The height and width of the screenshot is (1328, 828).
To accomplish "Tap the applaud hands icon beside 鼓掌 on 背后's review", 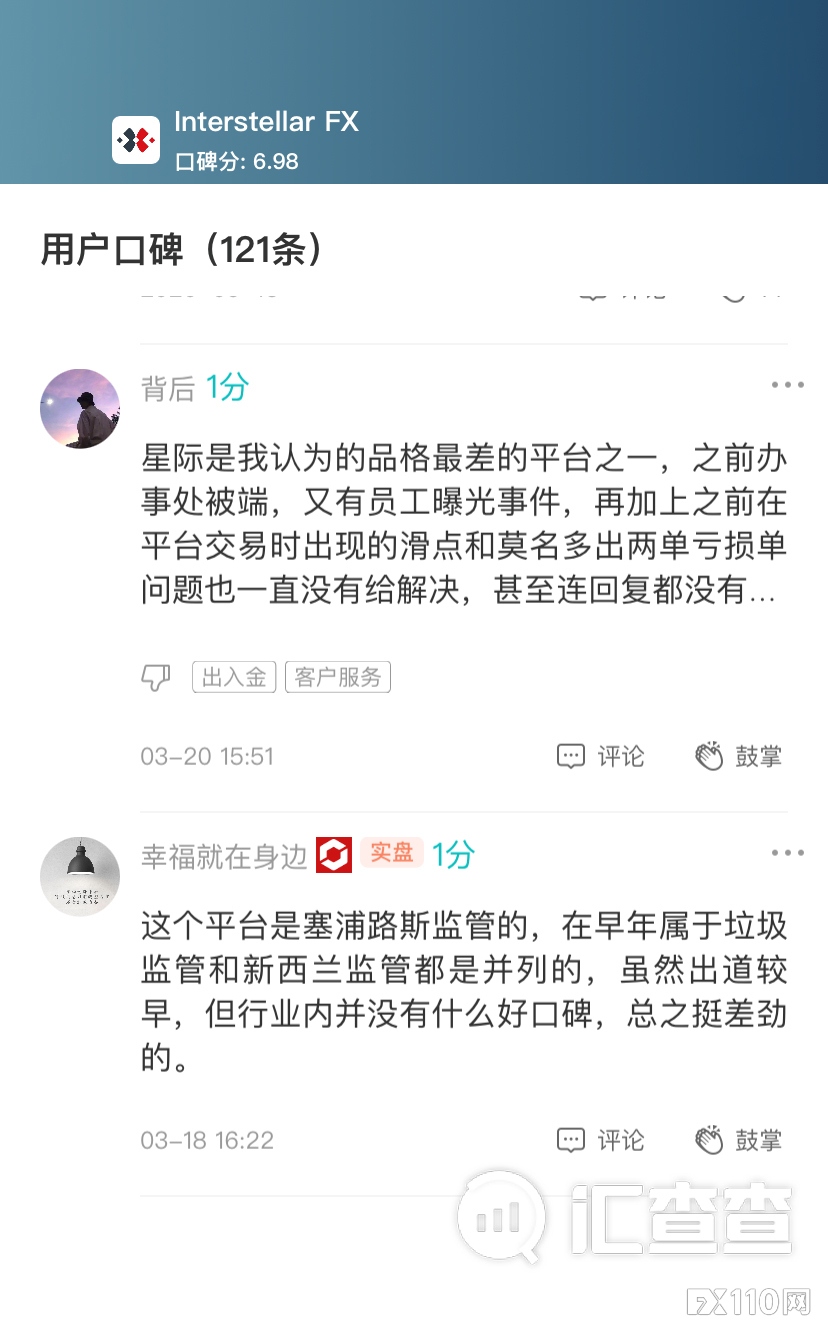I will click(x=711, y=756).
